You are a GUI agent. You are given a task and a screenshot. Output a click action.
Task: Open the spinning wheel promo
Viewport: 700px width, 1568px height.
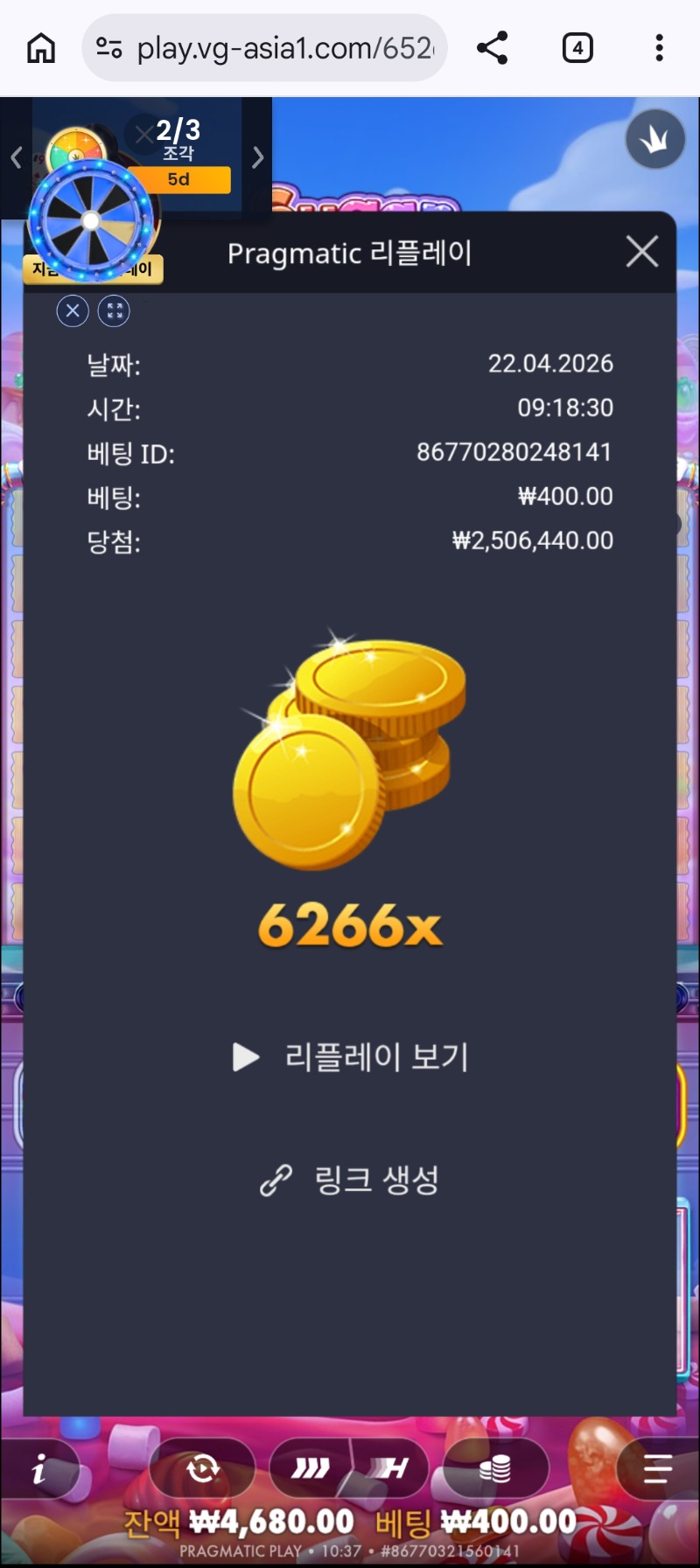click(91, 220)
